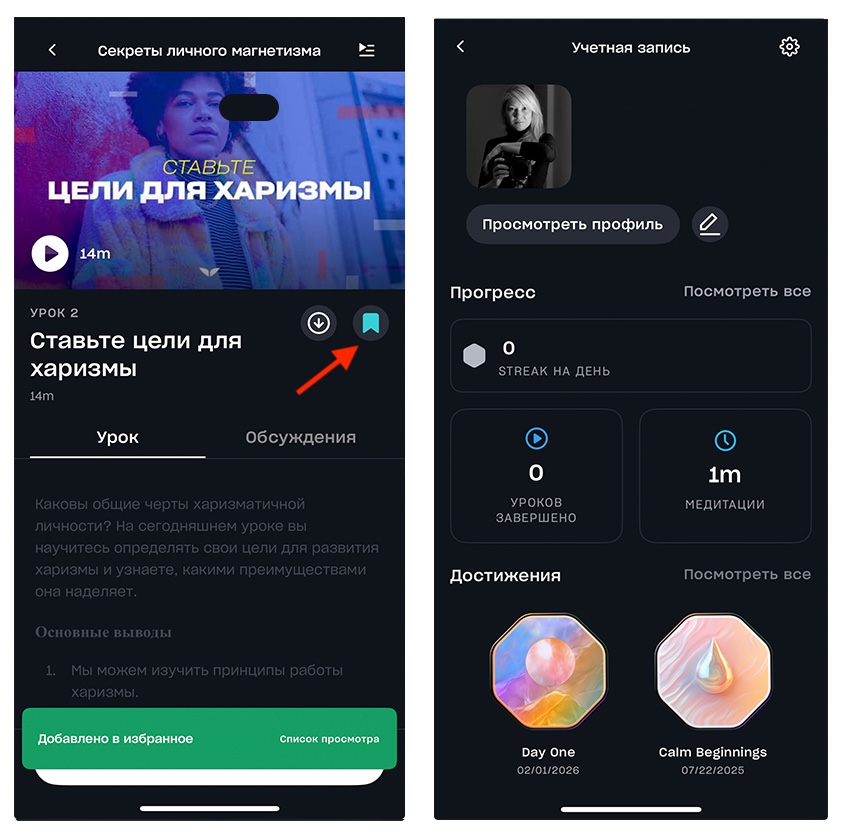This screenshot has height=836, width=844.
Task: Open the Медитации stats card
Action: [724, 475]
